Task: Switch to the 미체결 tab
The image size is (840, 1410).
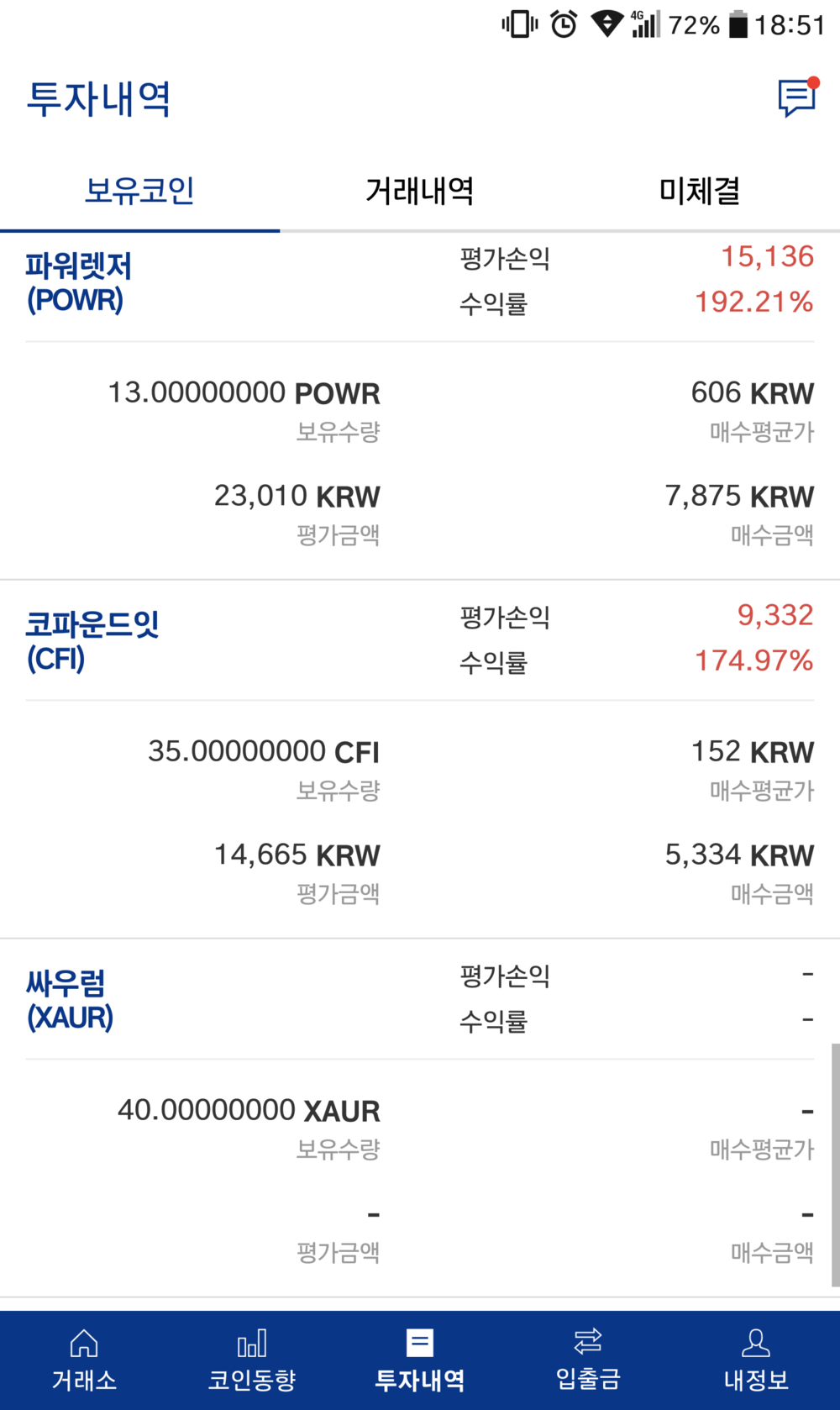Action: coord(699,192)
